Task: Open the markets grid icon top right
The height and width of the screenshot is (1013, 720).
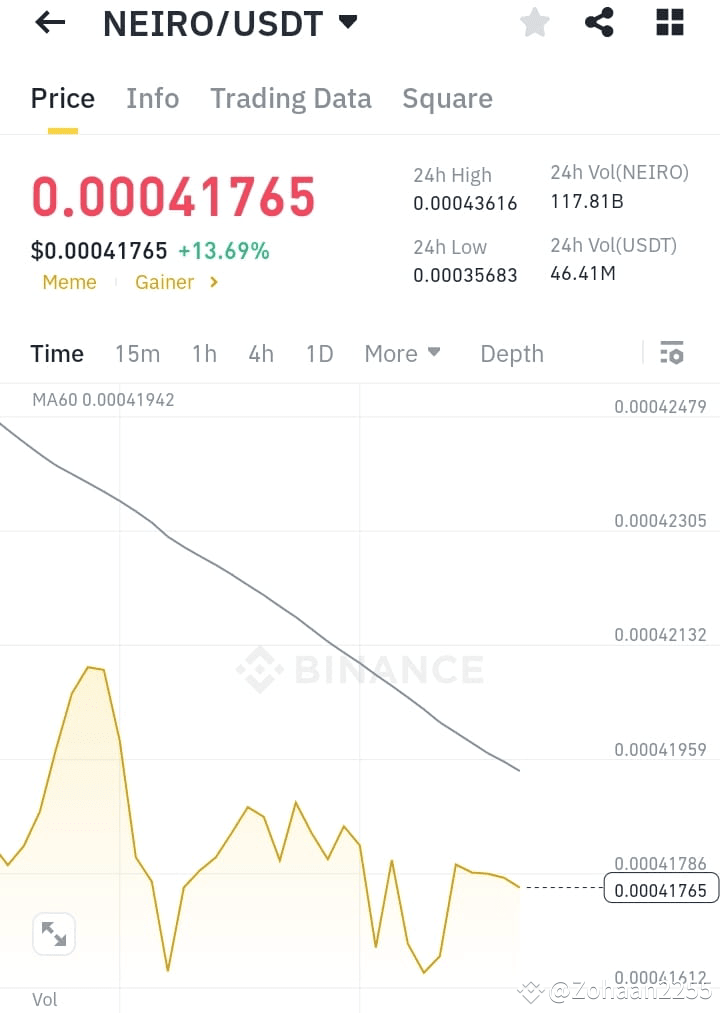Action: tap(668, 22)
